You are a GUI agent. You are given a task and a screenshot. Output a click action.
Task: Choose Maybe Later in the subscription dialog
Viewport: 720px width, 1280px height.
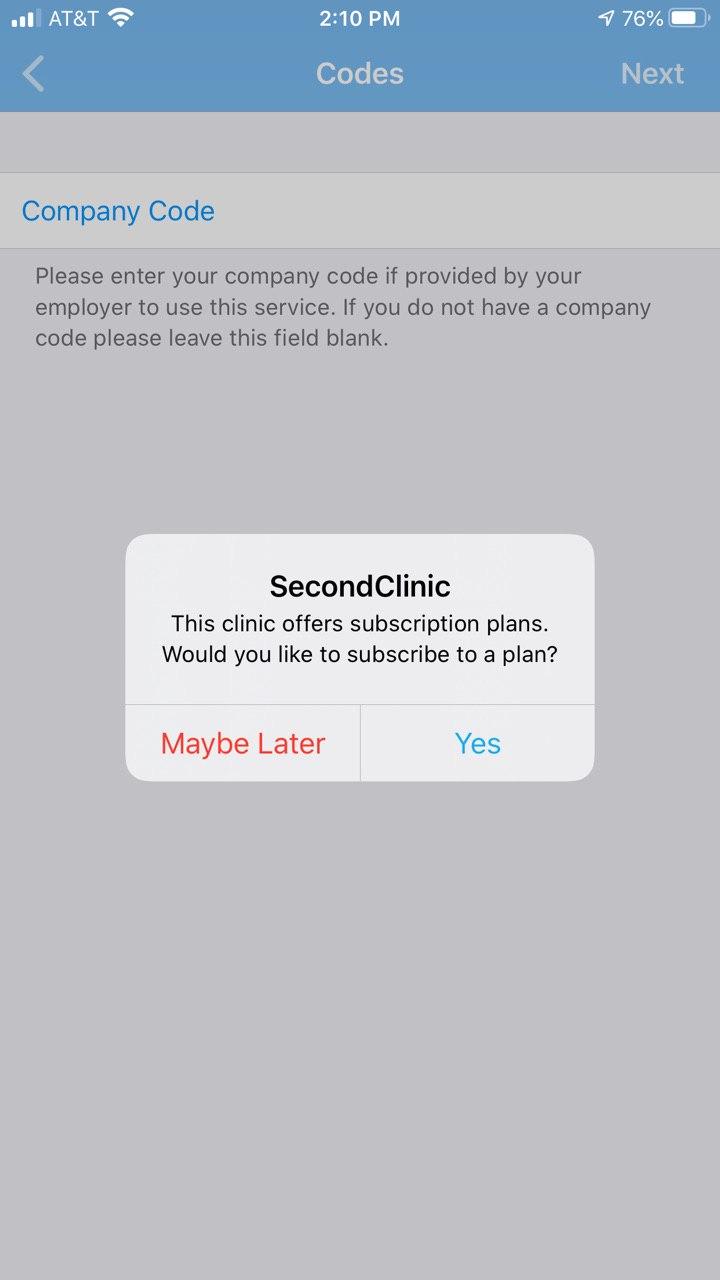click(x=243, y=743)
